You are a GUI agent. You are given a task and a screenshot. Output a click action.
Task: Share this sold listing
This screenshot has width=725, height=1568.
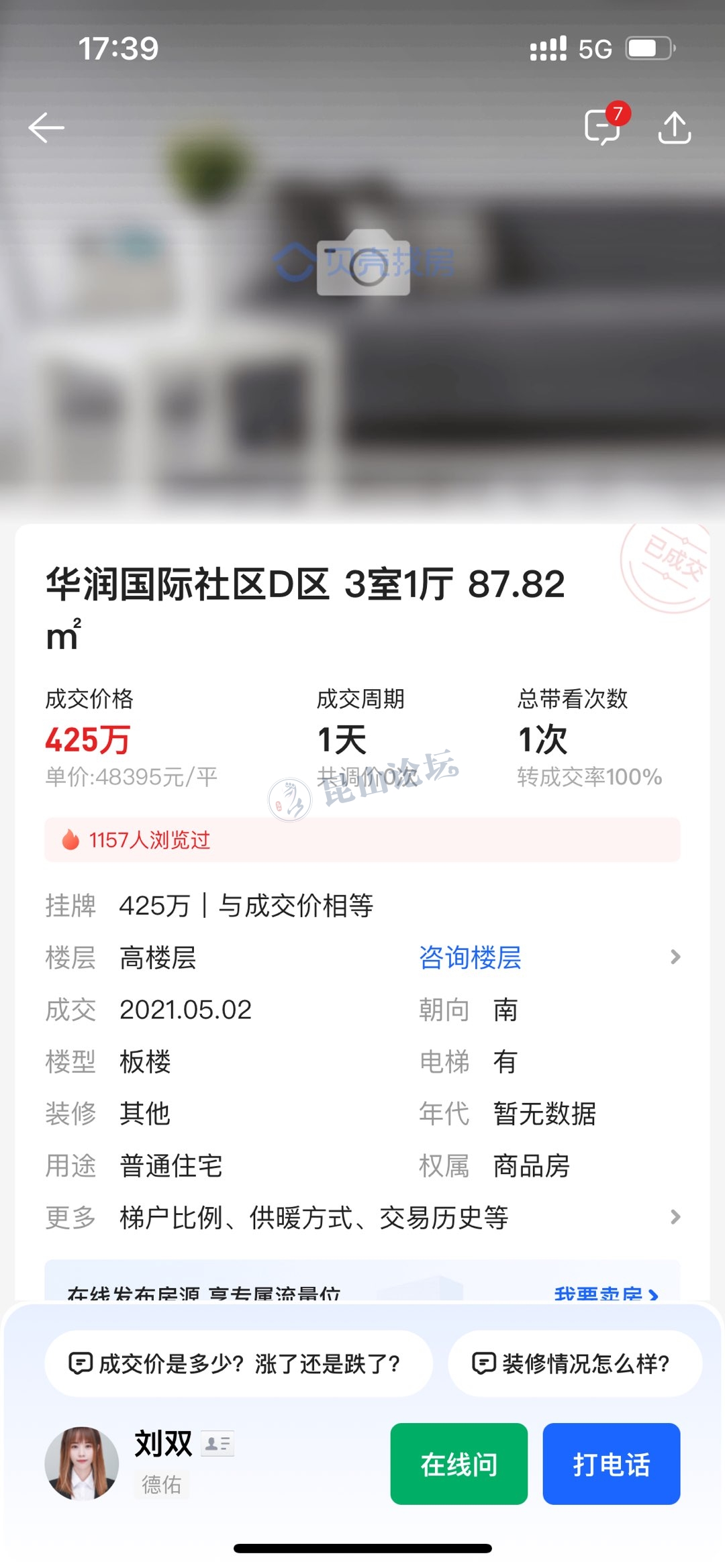[x=674, y=127]
